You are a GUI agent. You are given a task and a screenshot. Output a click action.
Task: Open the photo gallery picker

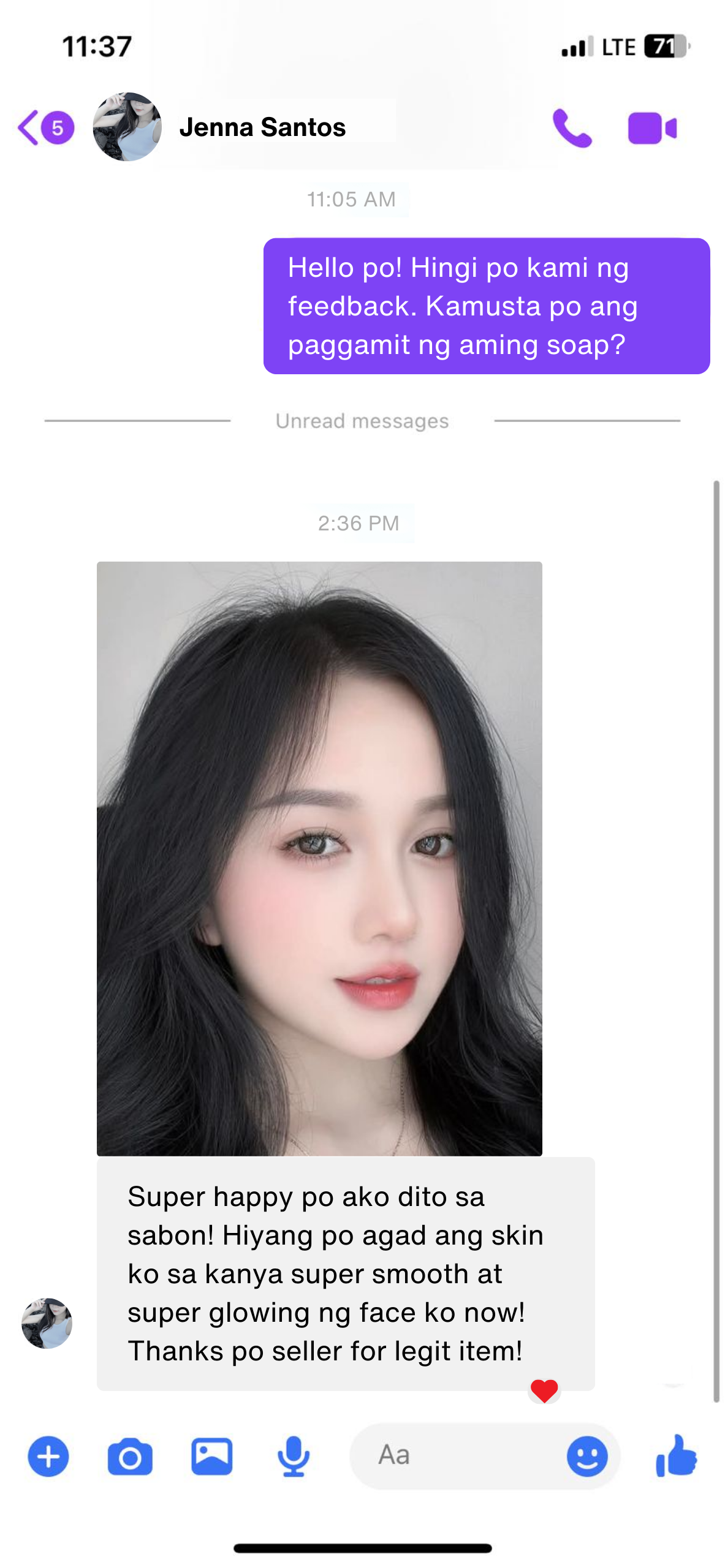click(x=211, y=1456)
